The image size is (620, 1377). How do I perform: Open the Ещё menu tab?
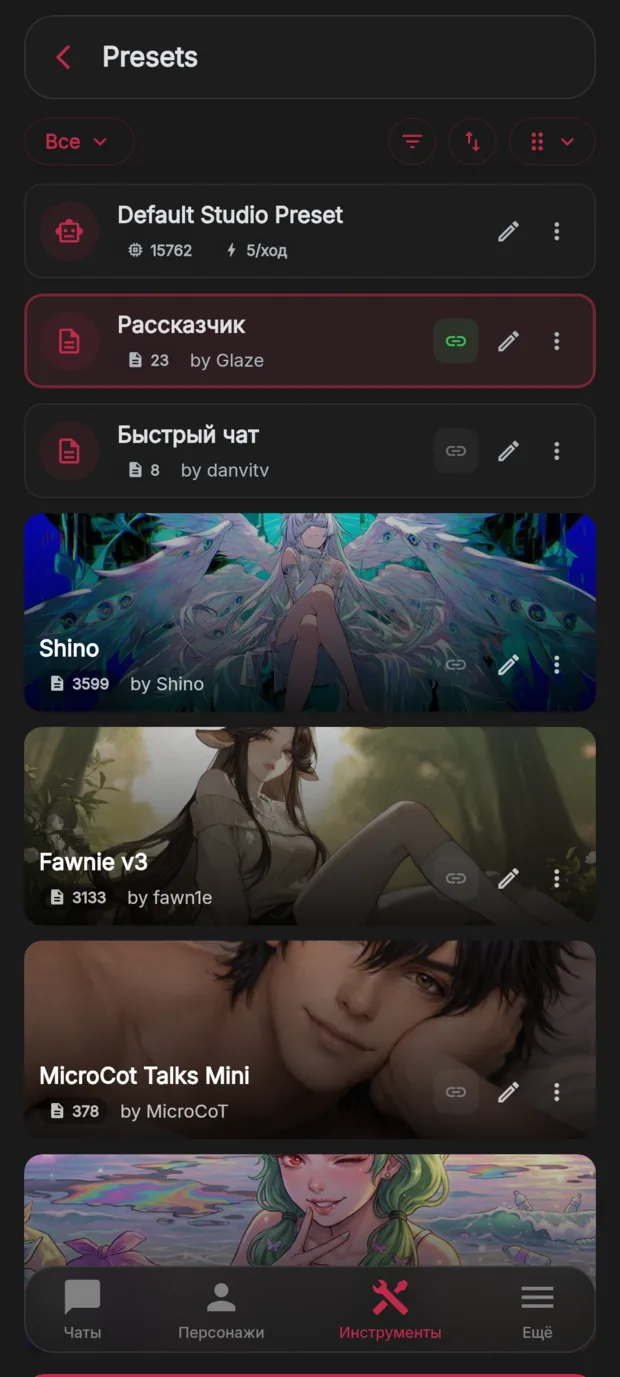537,1310
